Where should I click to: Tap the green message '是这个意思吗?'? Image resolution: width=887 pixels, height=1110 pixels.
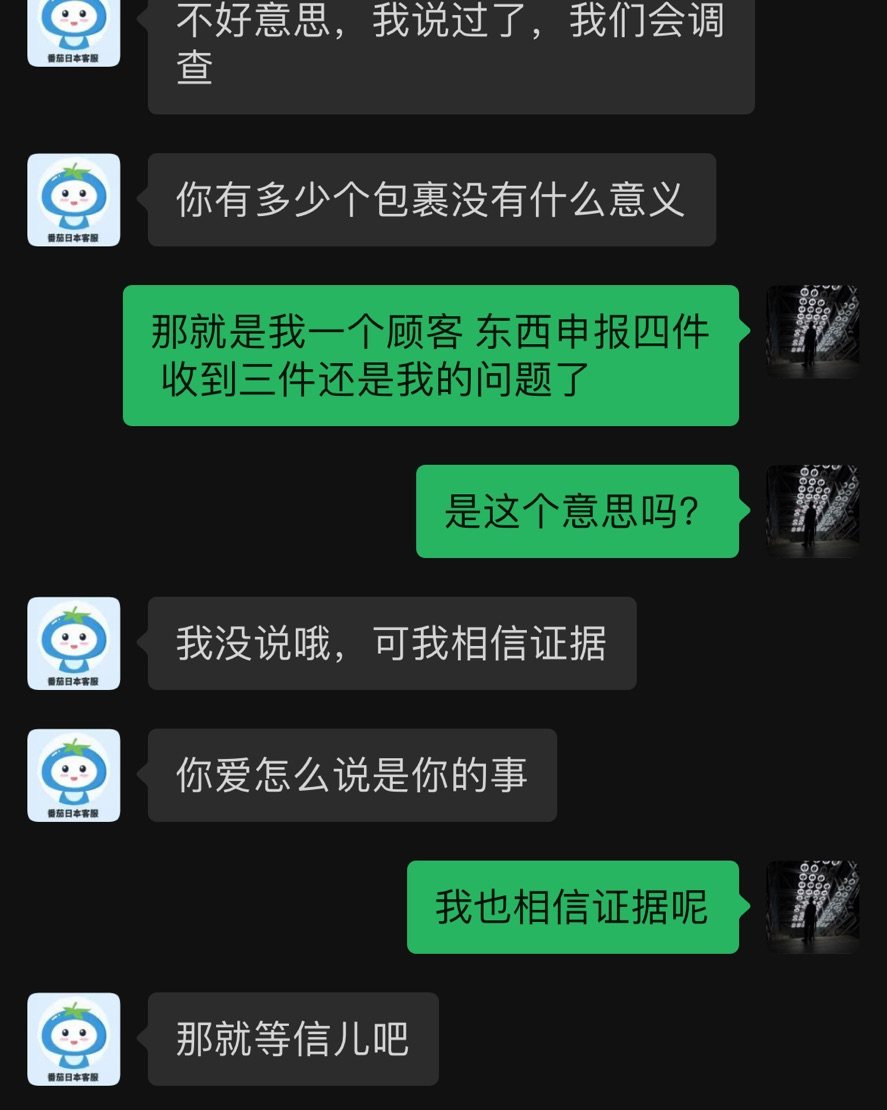point(577,510)
